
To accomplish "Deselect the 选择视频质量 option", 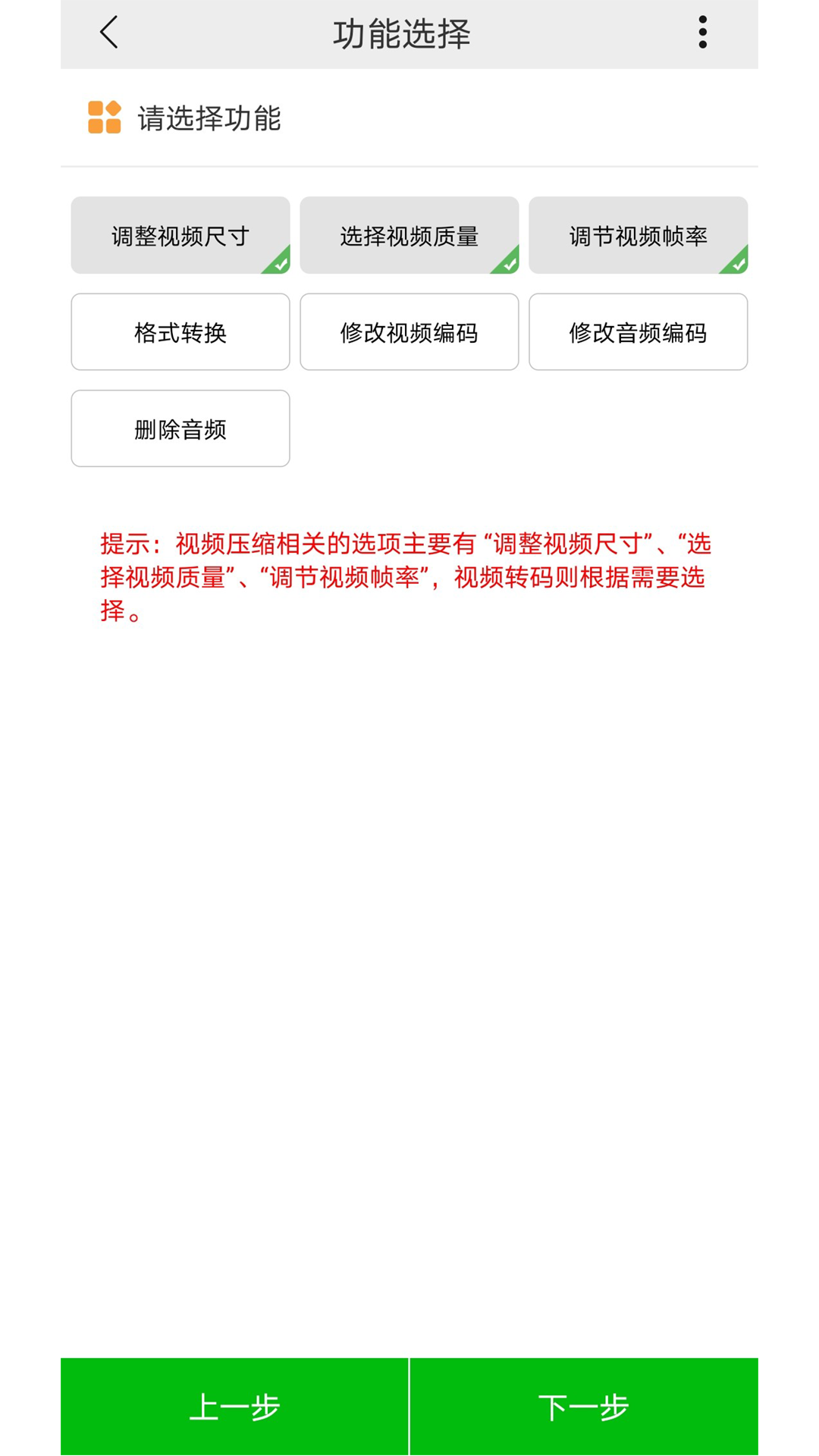I will 409,235.
